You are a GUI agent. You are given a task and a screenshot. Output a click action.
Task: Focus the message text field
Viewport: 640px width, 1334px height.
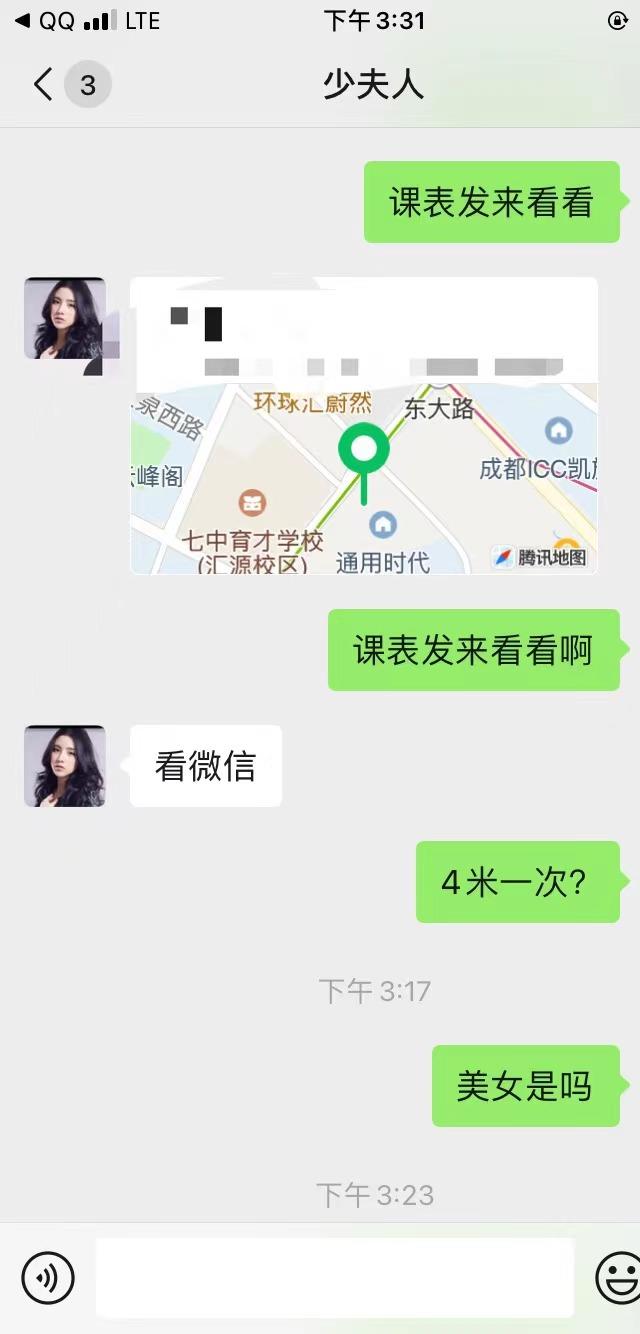click(x=335, y=1277)
